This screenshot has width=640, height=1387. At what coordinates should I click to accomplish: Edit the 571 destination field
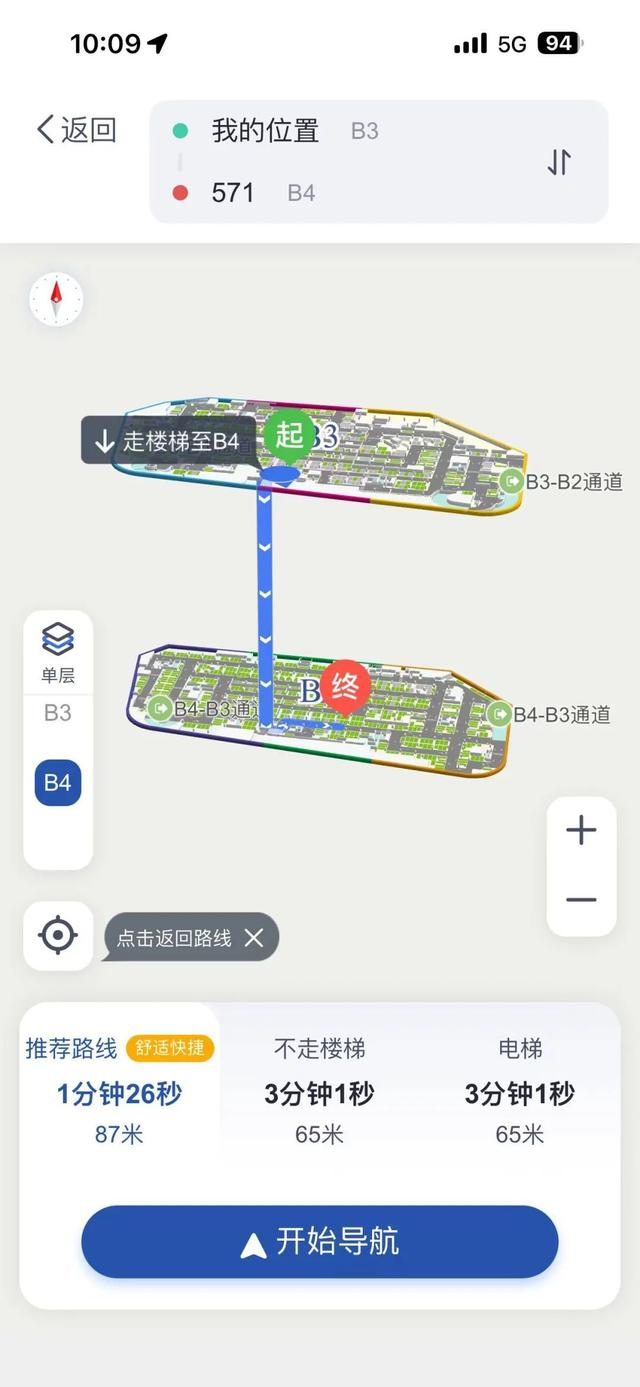[x=233, y=193]
